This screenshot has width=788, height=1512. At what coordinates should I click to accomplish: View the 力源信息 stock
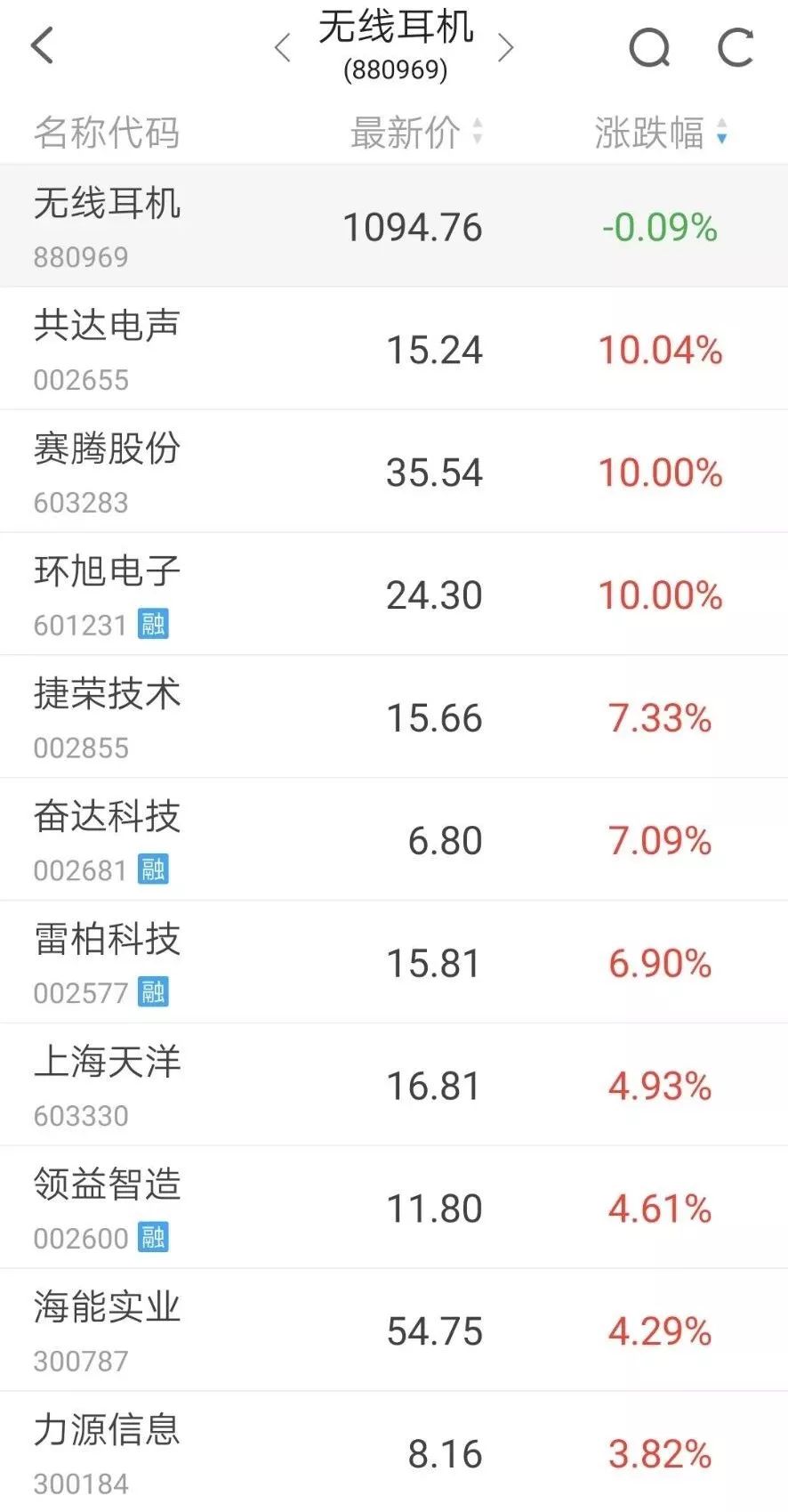pyautogui.click(x=393, y=1452)
